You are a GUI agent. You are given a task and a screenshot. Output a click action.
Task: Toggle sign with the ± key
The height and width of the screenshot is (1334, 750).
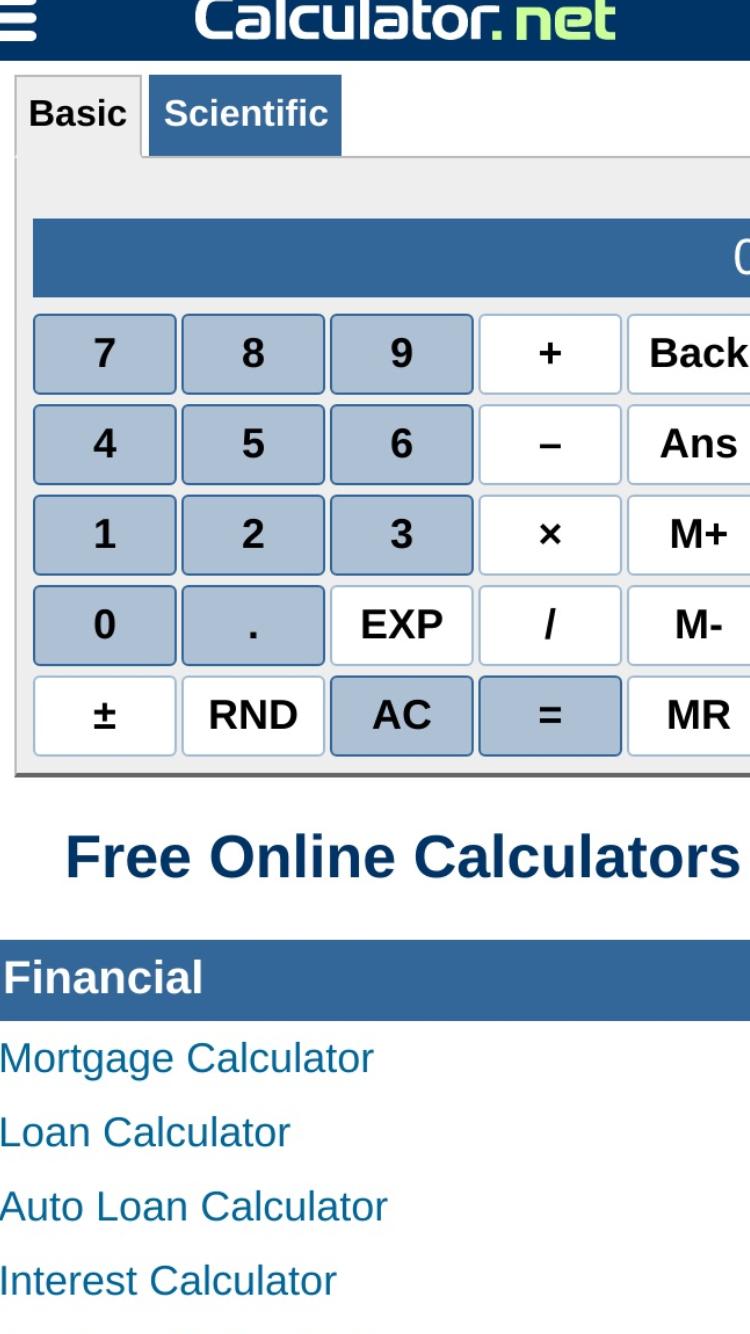(105, 716)
